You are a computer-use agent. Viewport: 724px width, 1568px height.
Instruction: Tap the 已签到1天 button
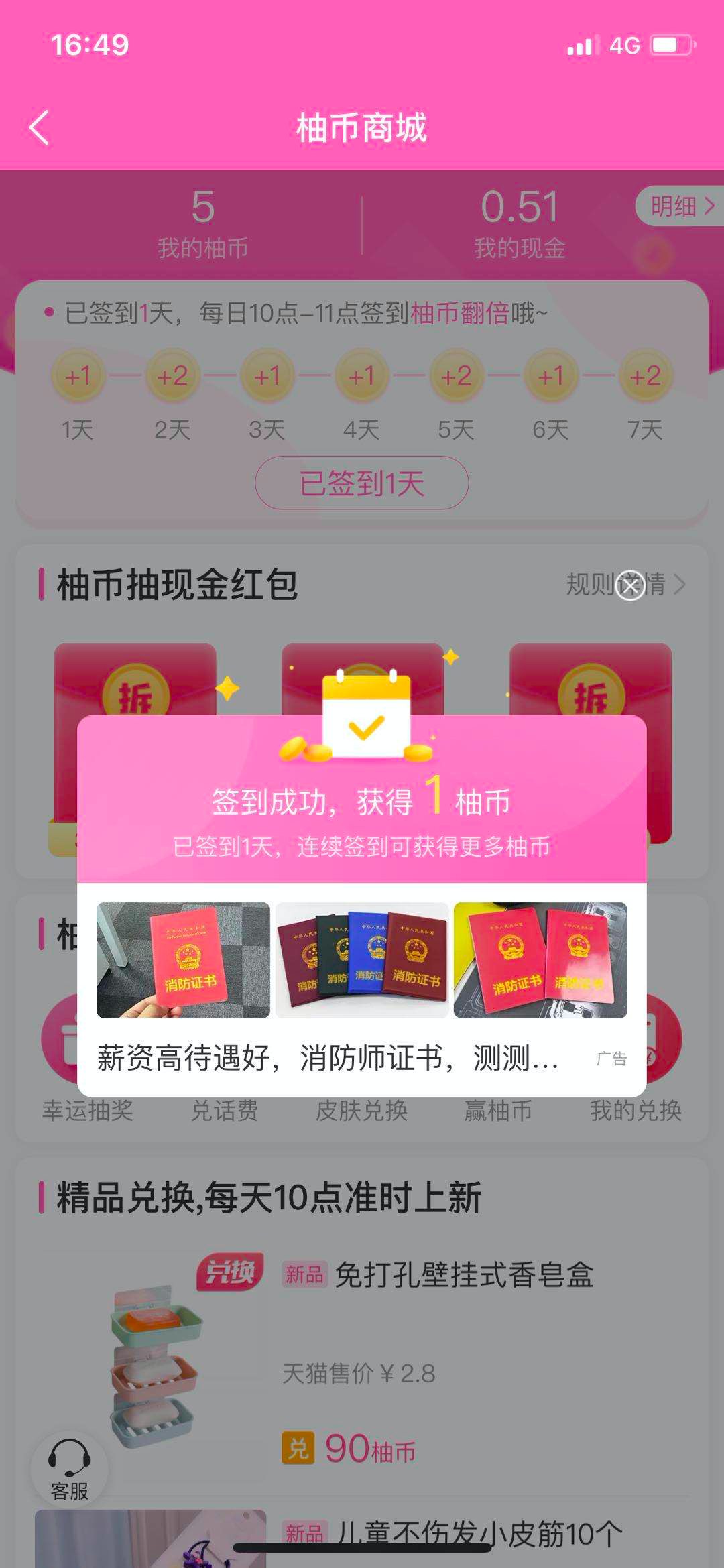362,483
